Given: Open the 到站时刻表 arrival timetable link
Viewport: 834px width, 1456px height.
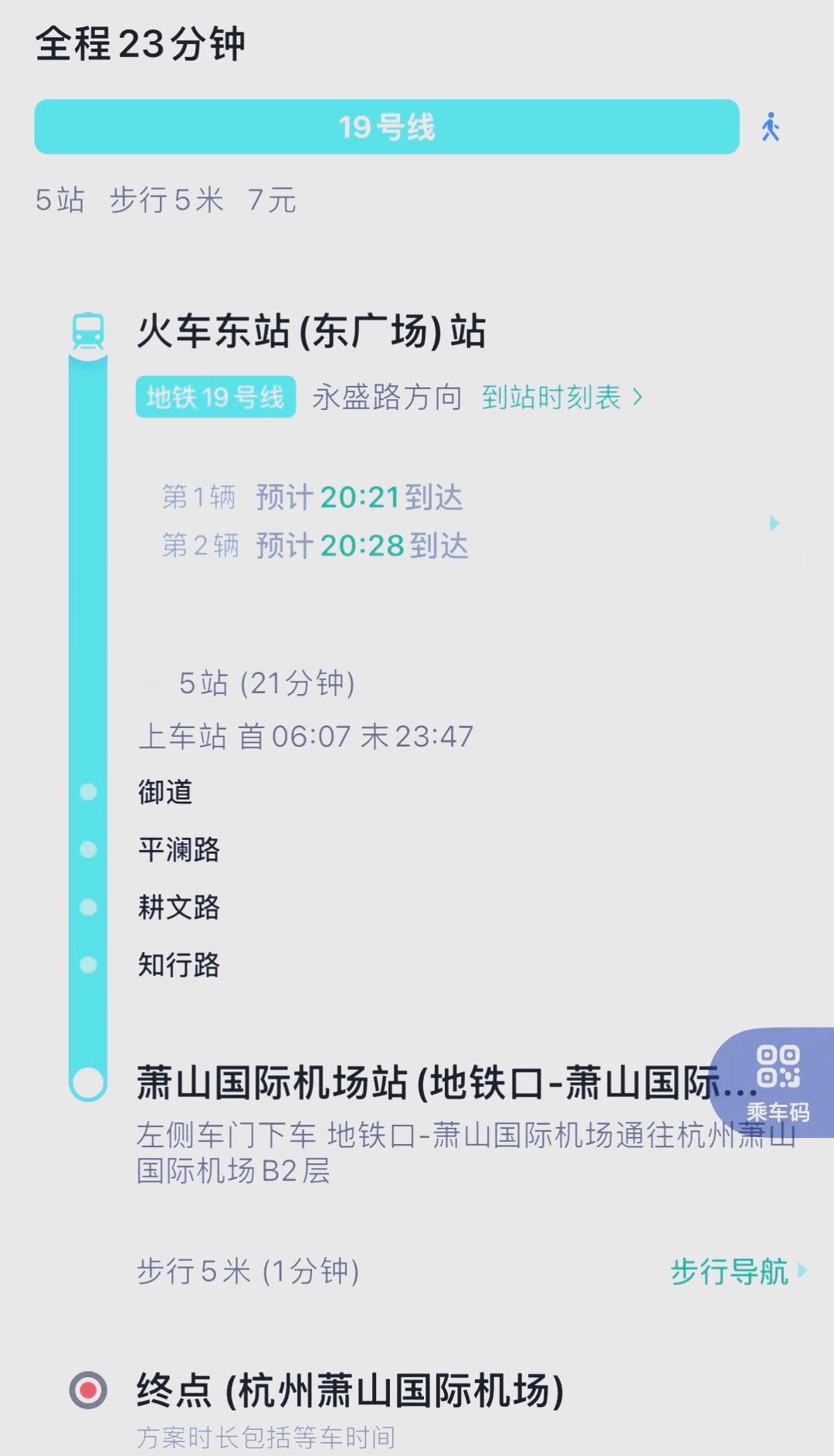Looking at the screenshot, I should click(x=561, y=398).
